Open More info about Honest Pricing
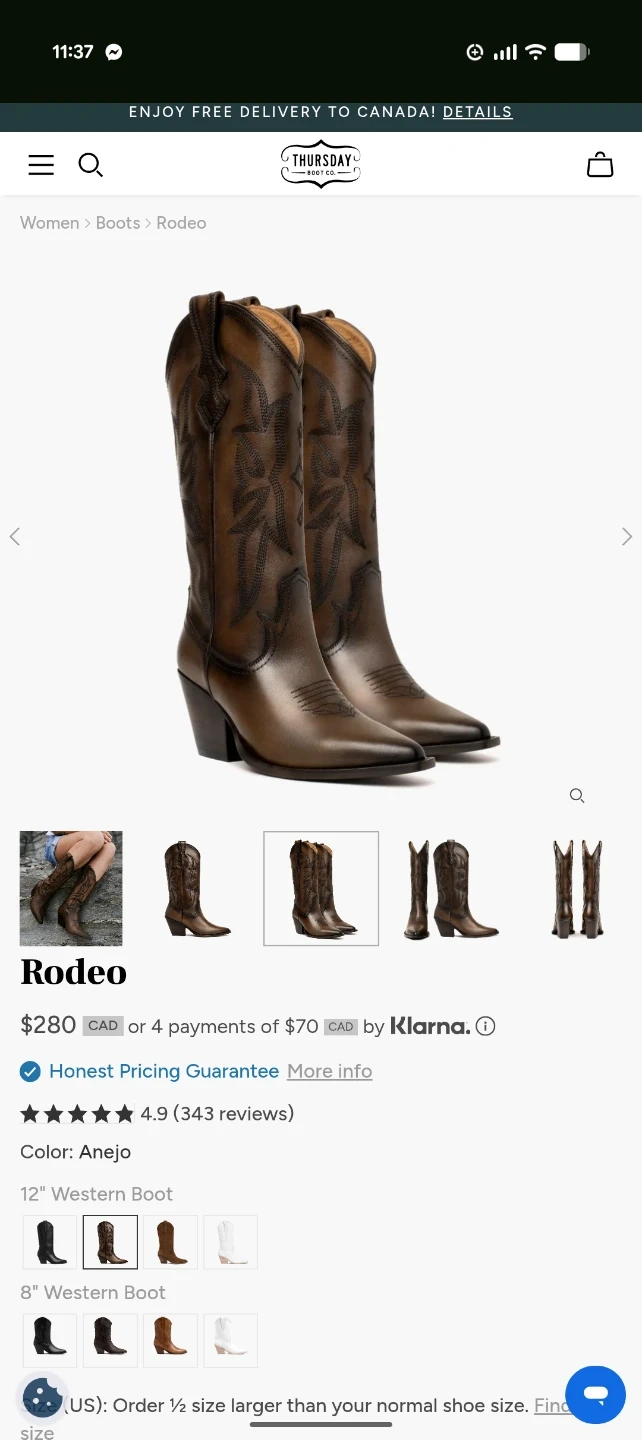 [329, 1071]
